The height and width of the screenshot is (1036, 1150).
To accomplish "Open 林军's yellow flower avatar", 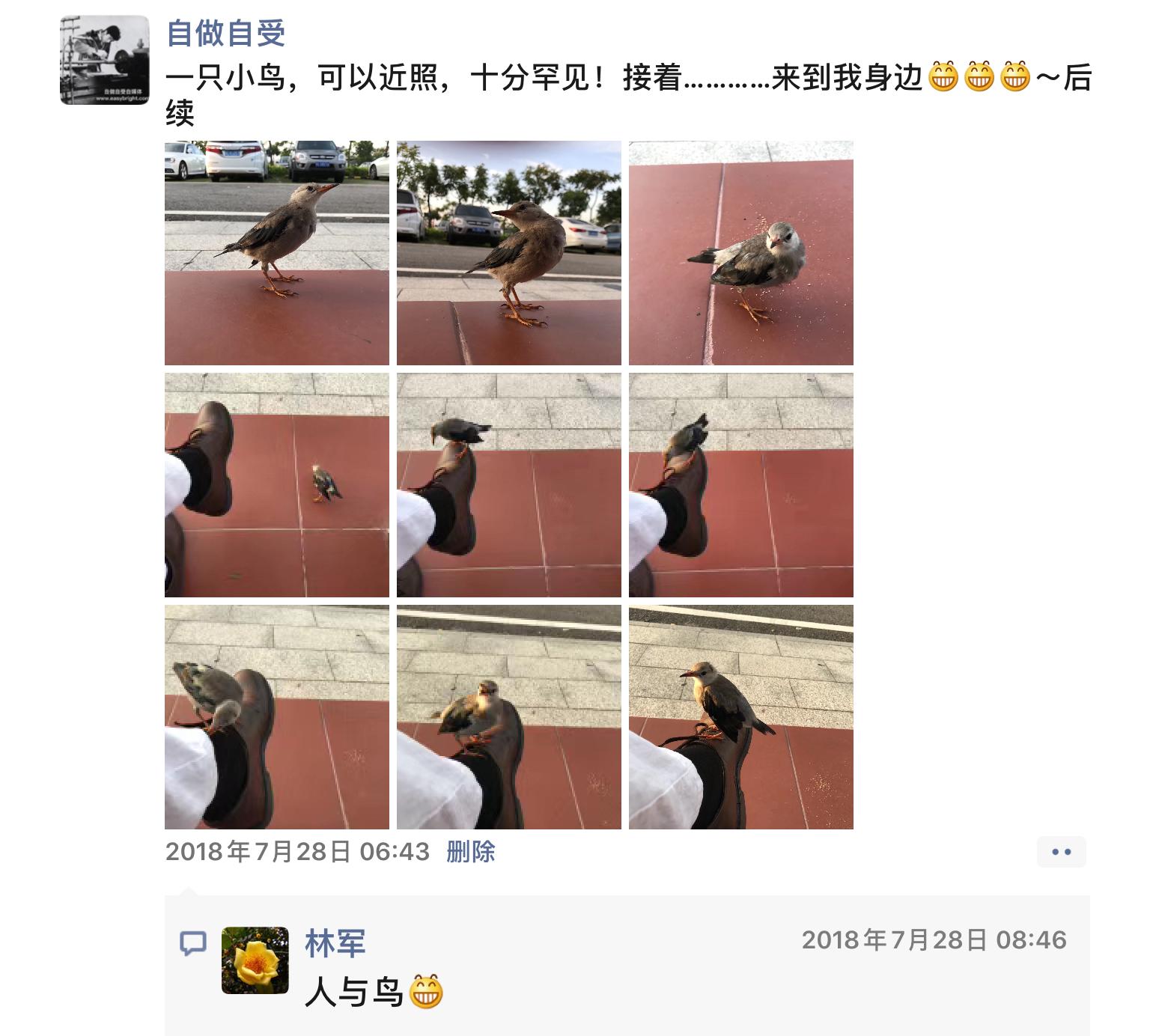I will 255,960.
